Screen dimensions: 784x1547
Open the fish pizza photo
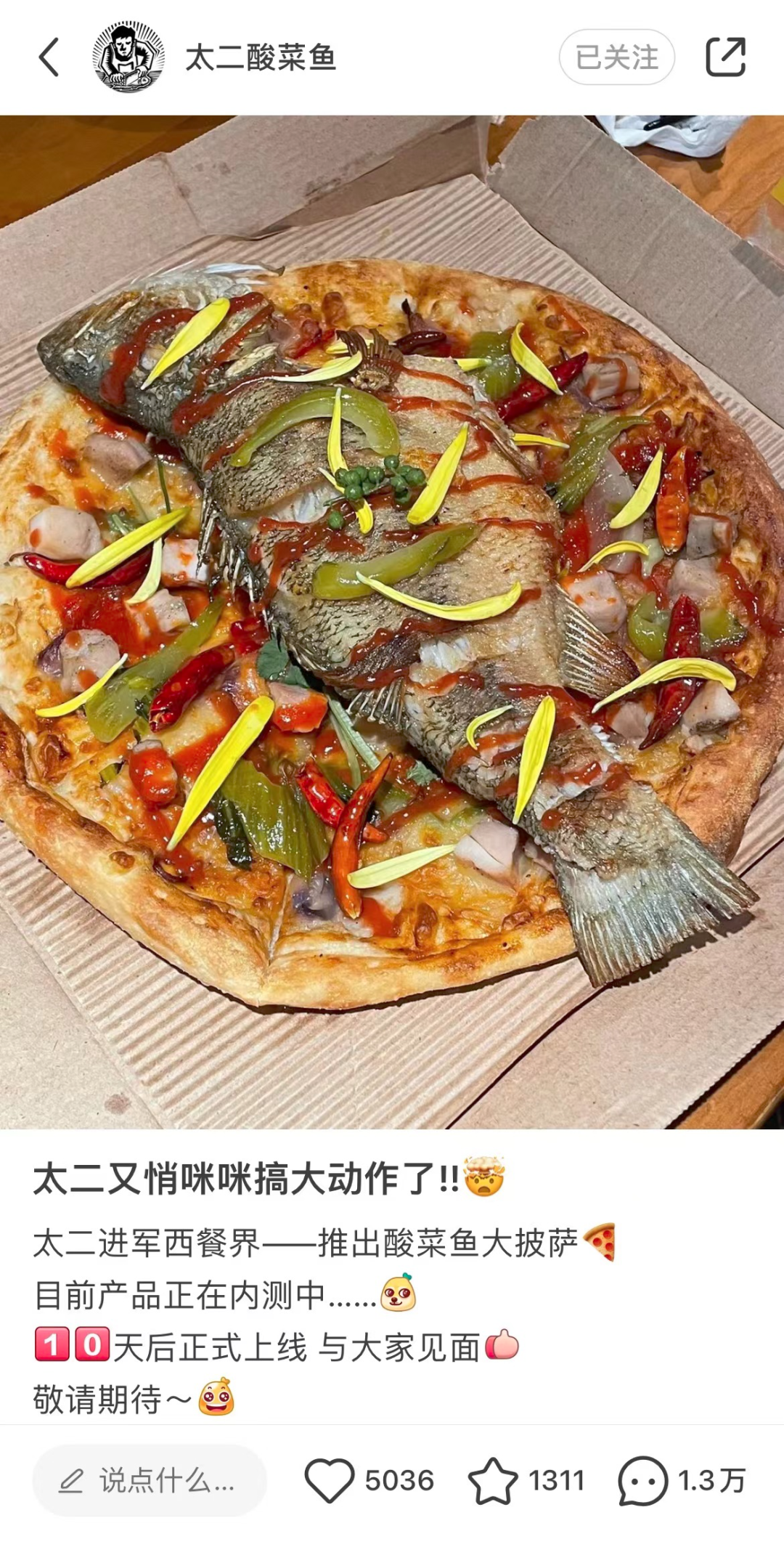(392, 621)
